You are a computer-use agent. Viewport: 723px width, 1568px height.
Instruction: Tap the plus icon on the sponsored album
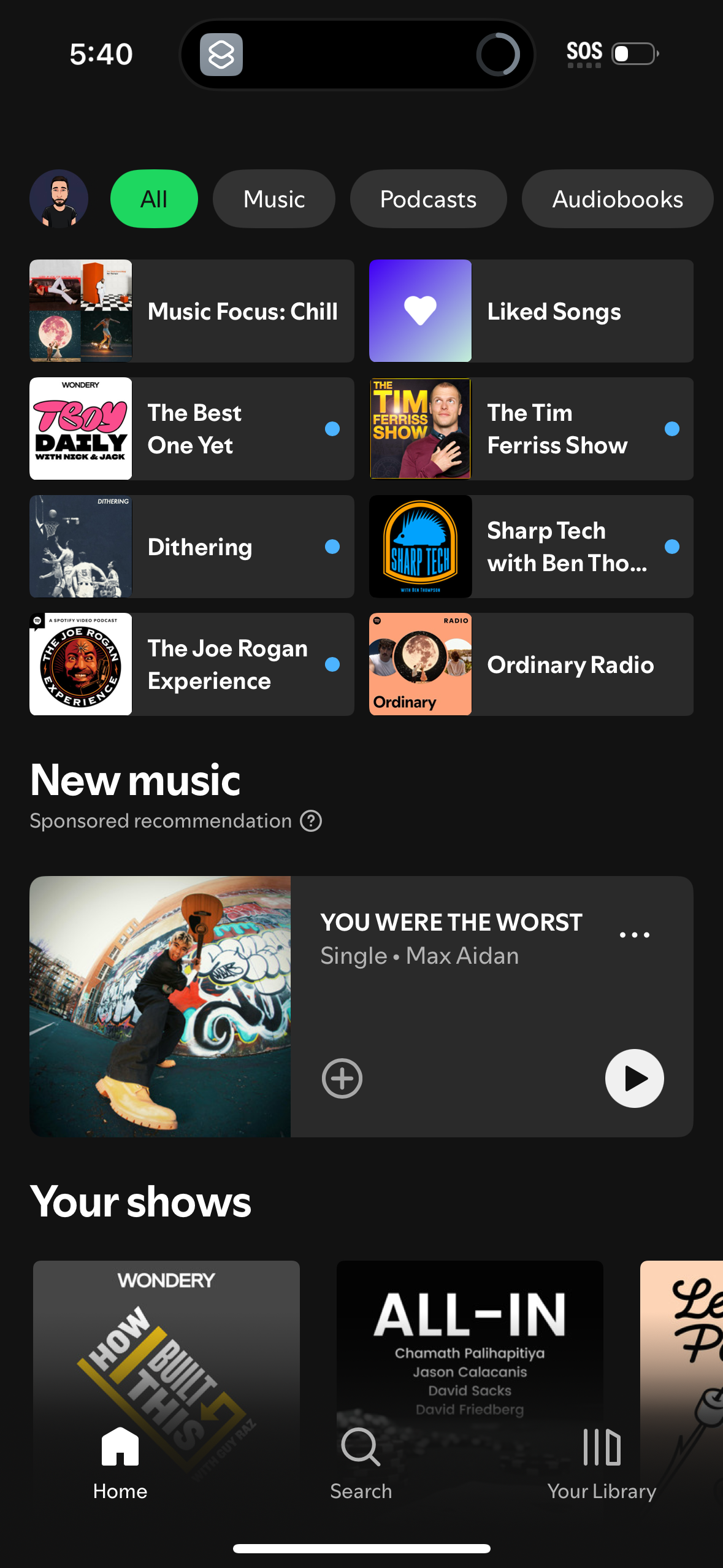click(x=341, y=1078)
